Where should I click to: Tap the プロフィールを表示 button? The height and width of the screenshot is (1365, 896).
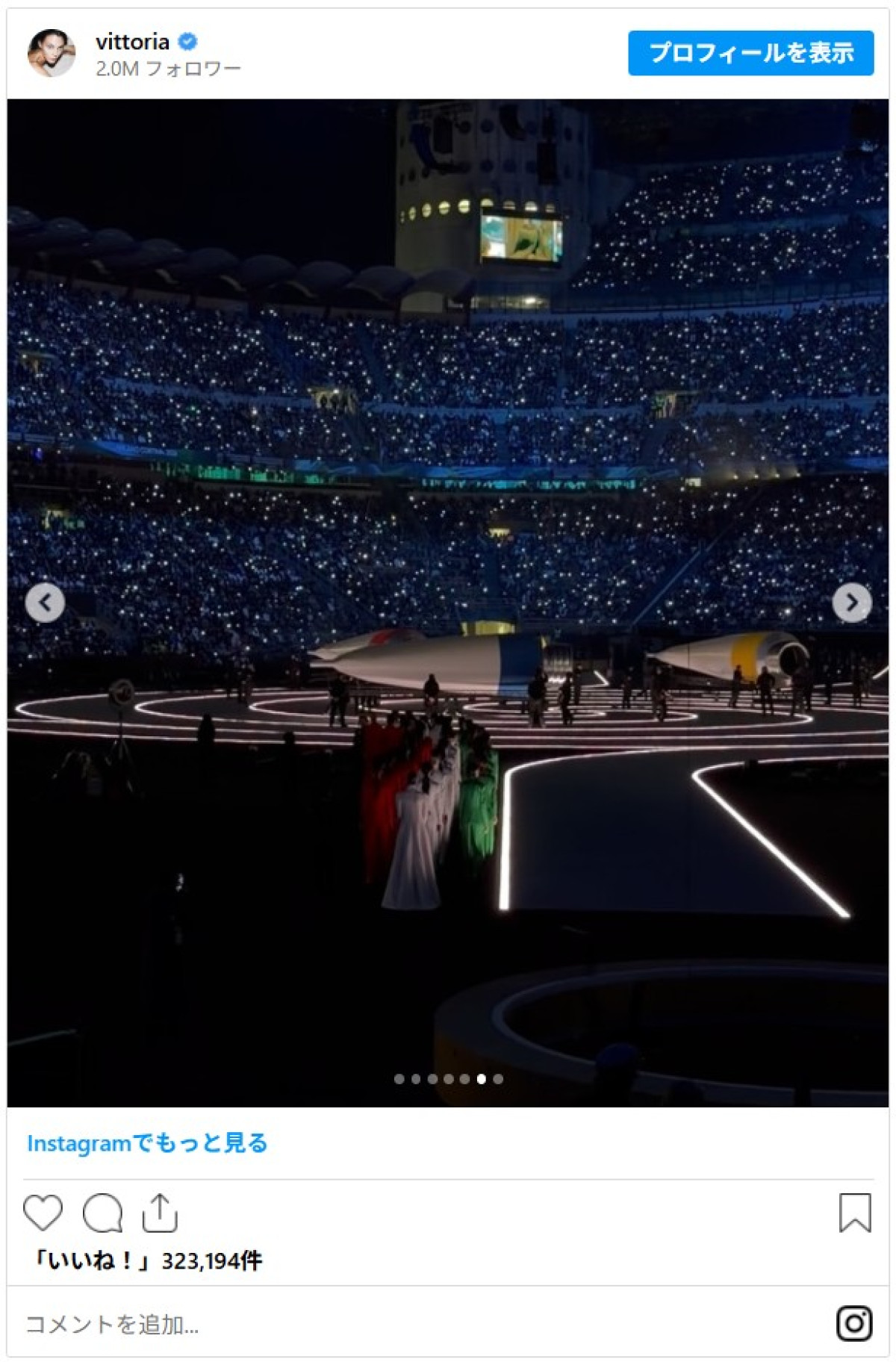pyautogui.click(x=750, y=53)
